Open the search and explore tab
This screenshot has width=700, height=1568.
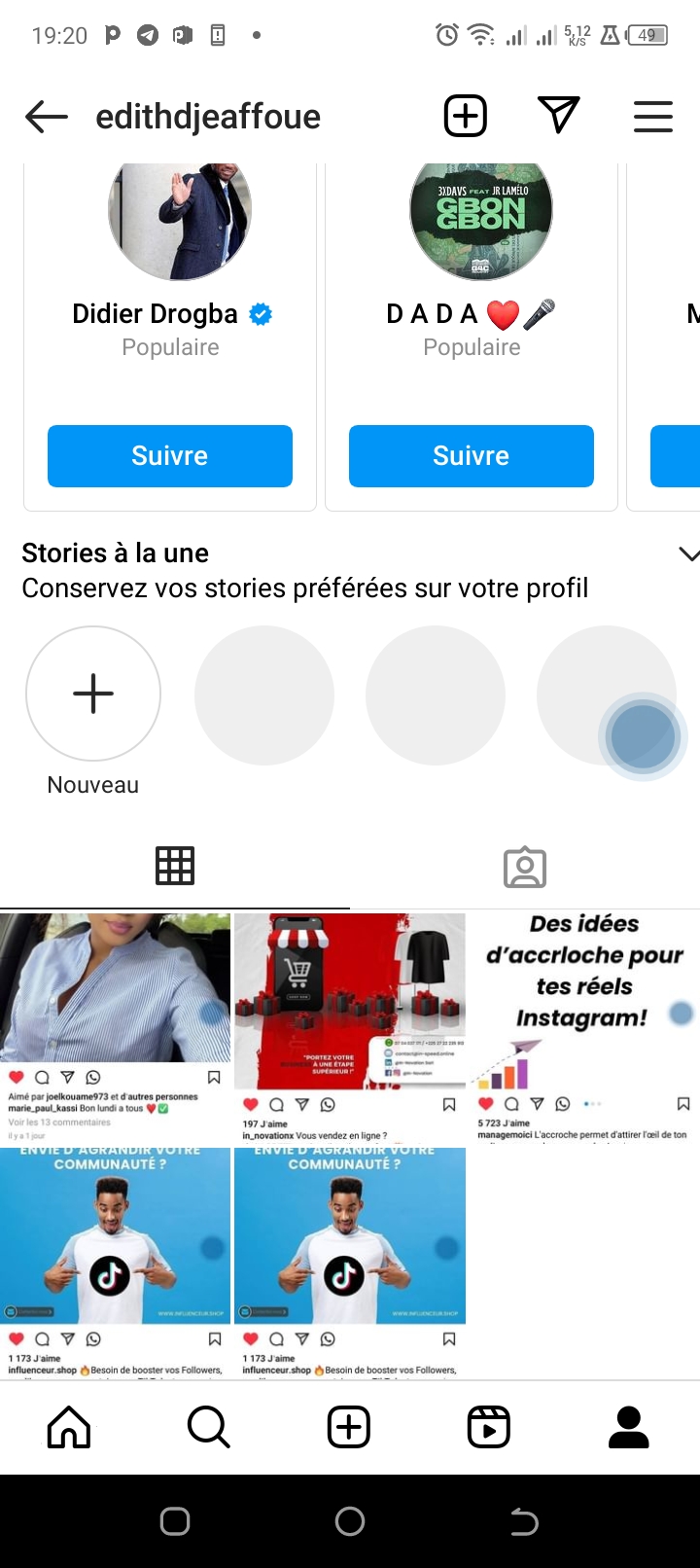pyautogui.click(x=208, y=1428)
